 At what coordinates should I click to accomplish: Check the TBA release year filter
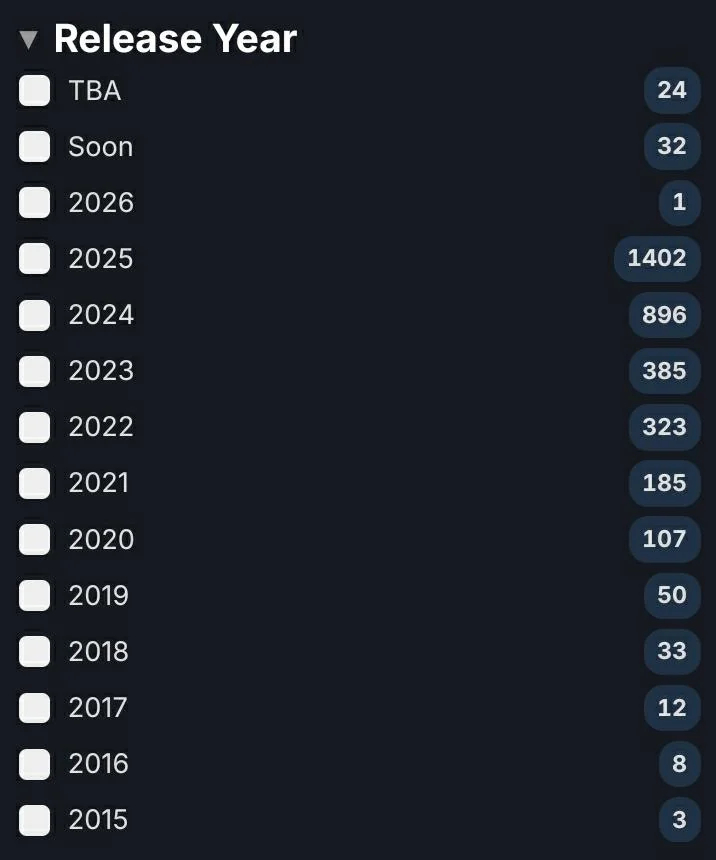(x=35, y=90)
